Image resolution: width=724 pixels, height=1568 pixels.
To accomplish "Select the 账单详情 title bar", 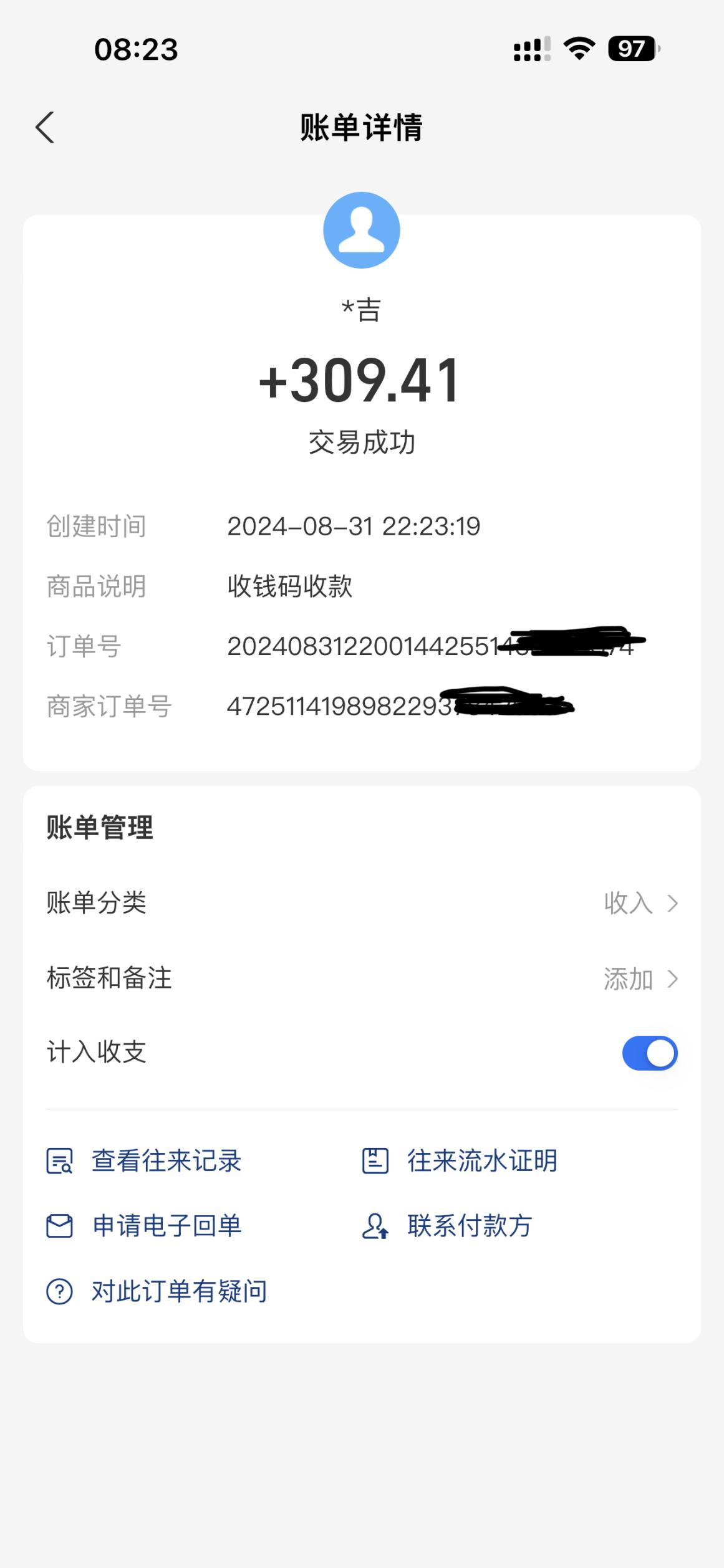I will tap(362, 128).
